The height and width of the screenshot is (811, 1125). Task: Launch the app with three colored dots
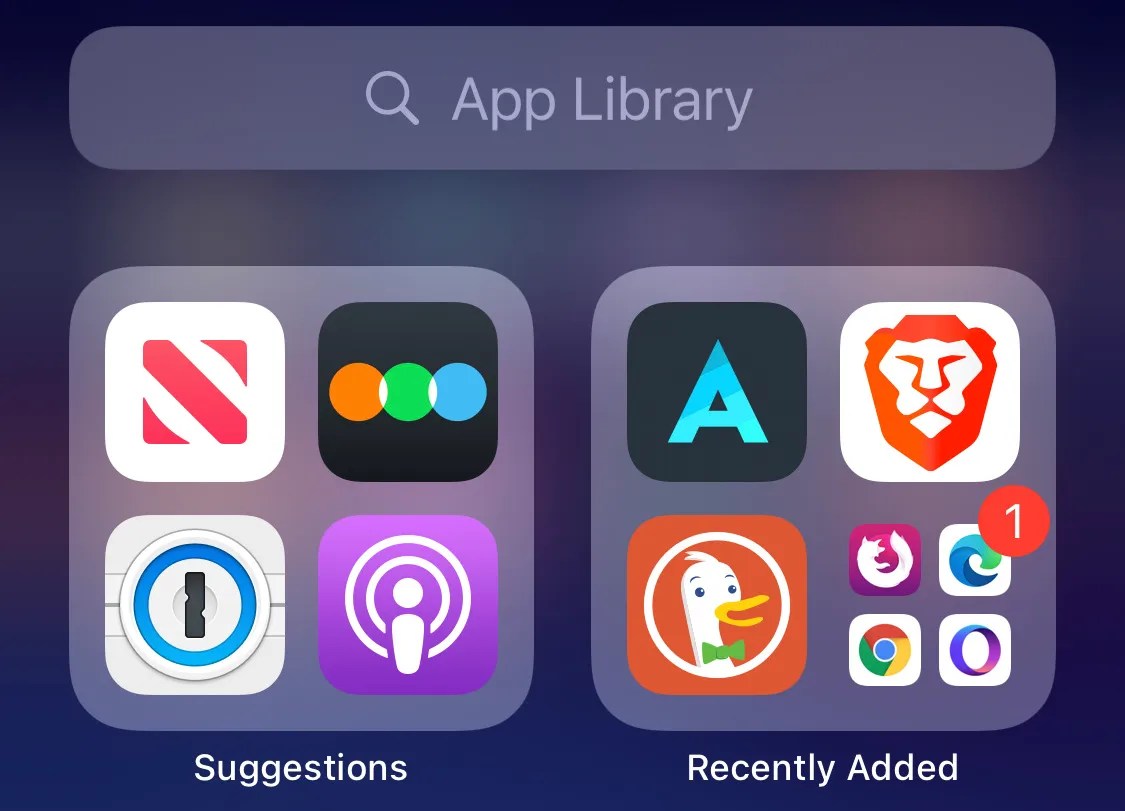point(408,392)
